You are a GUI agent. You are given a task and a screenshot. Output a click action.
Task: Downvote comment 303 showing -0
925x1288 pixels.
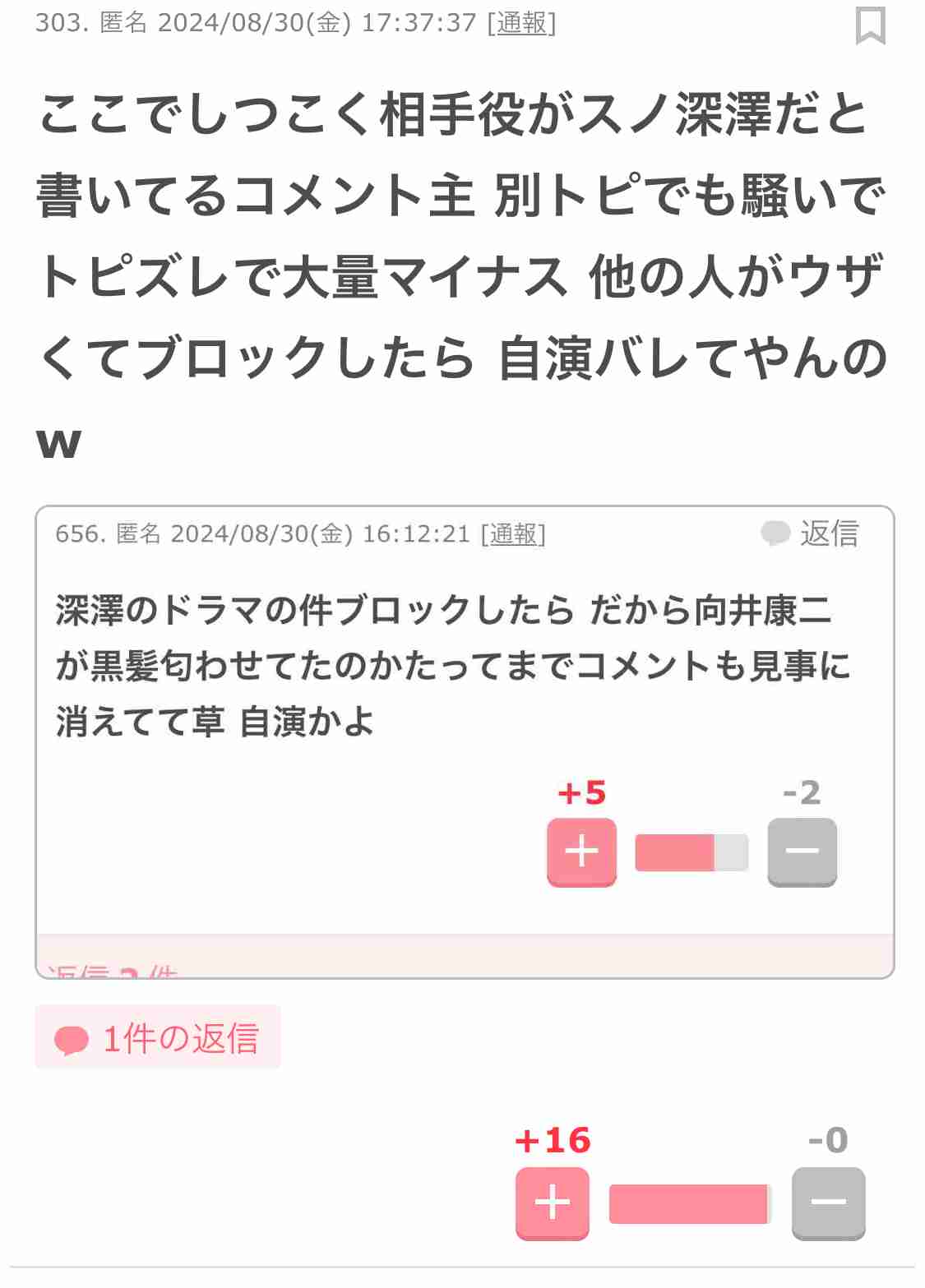click(828, 1203)
